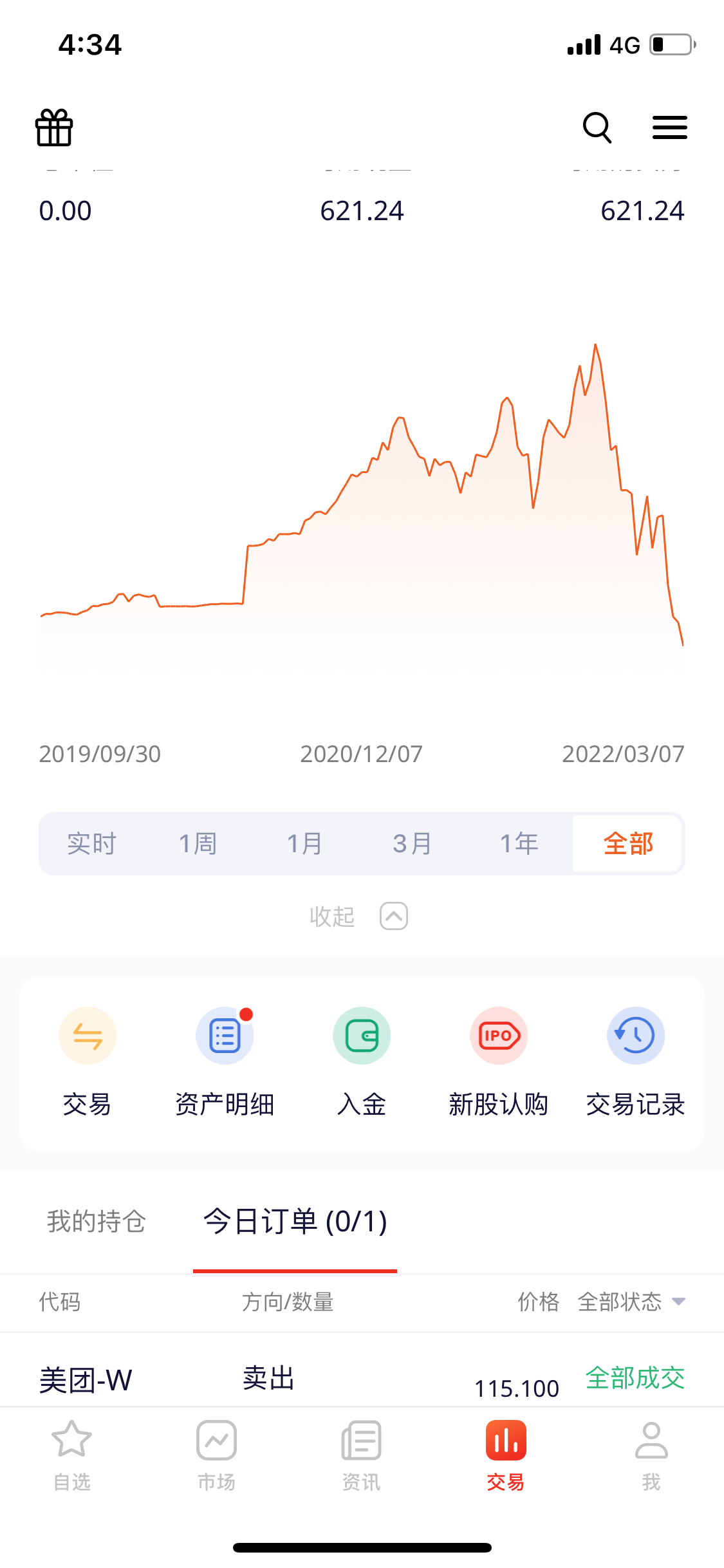Select the 1月 chart range
Image resolution: width=724 pixels, height=1568 pixels.
(x=304, y=843)
